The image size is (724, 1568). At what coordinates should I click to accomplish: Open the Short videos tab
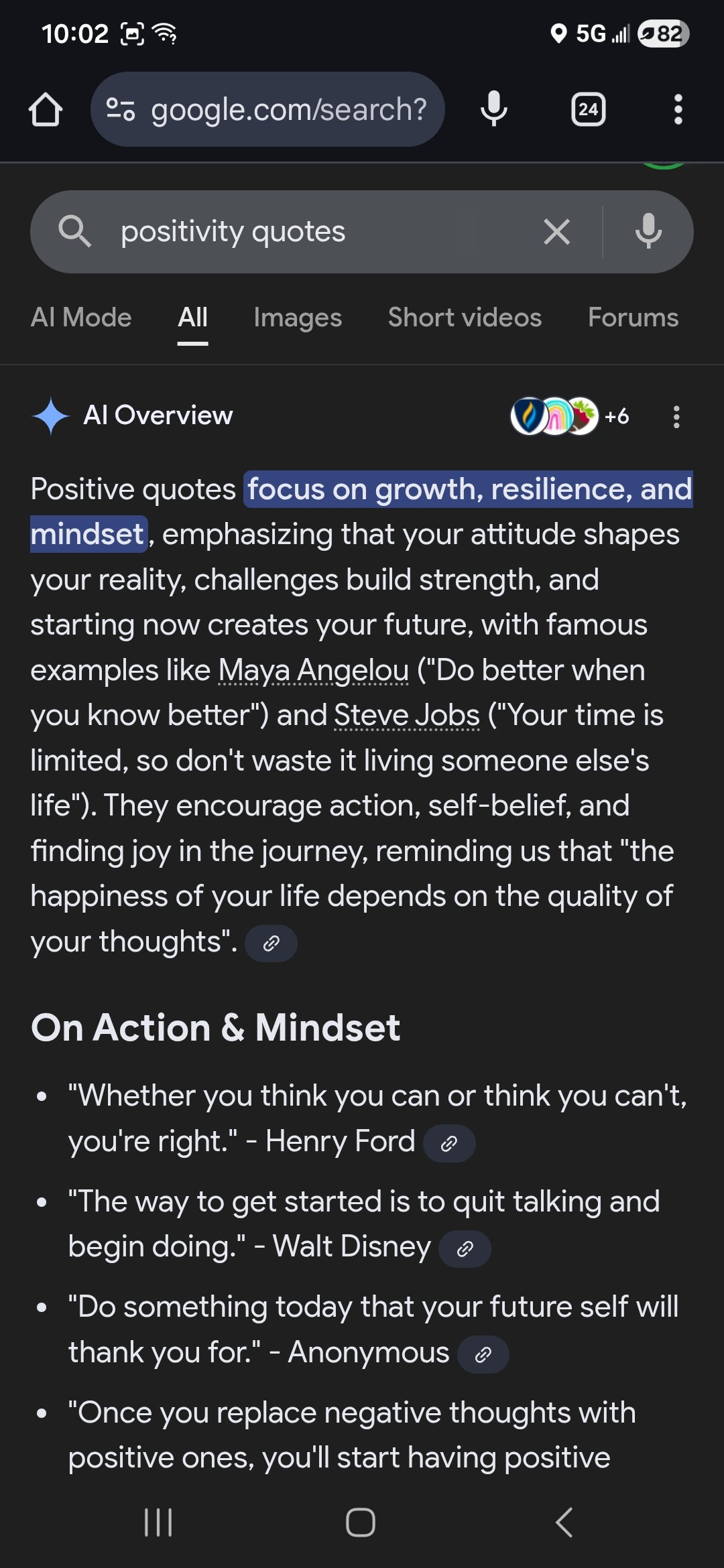pos(465,318)
